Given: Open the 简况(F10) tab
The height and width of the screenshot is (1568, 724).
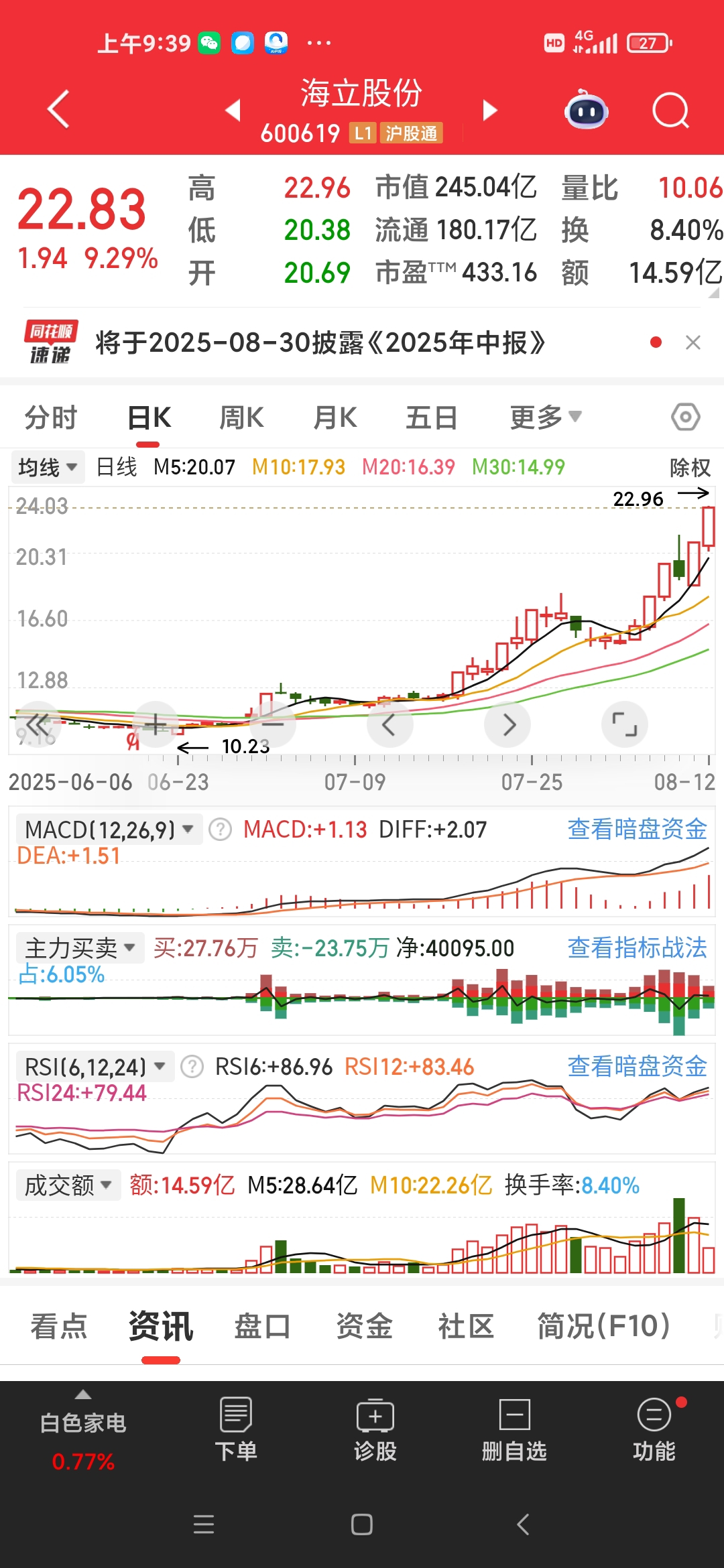Looking at the screenshot, I should (x=603, y=1327).
